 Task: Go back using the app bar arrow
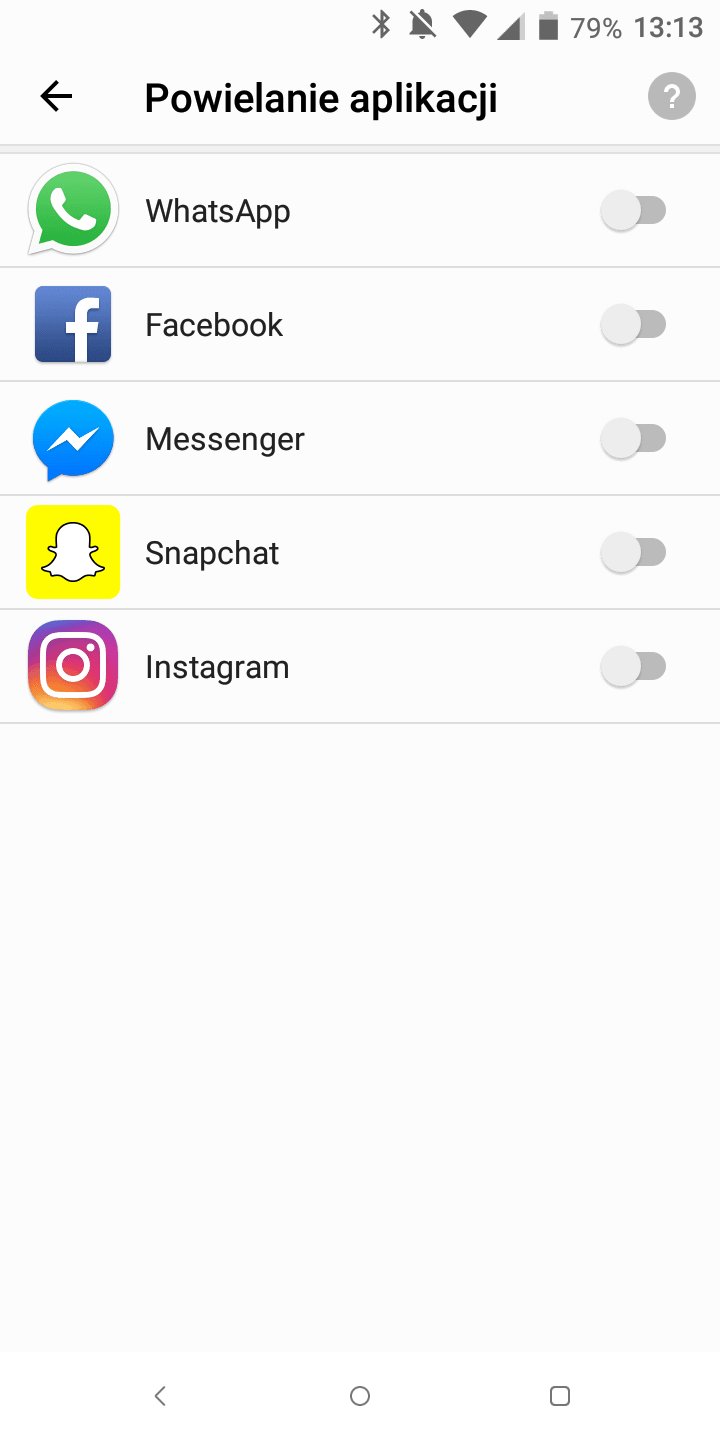[56, 97]
